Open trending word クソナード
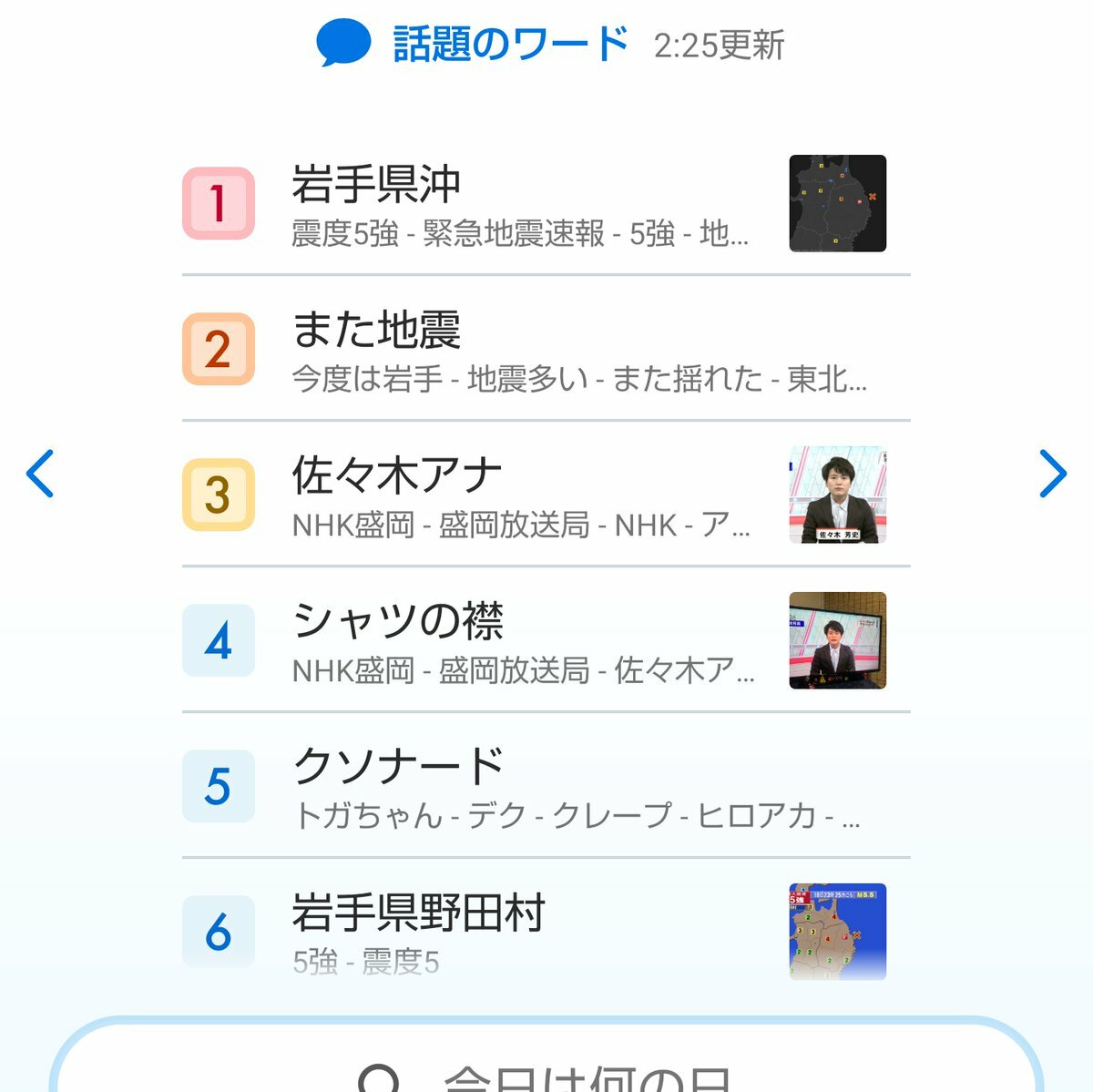 point(398,767)
